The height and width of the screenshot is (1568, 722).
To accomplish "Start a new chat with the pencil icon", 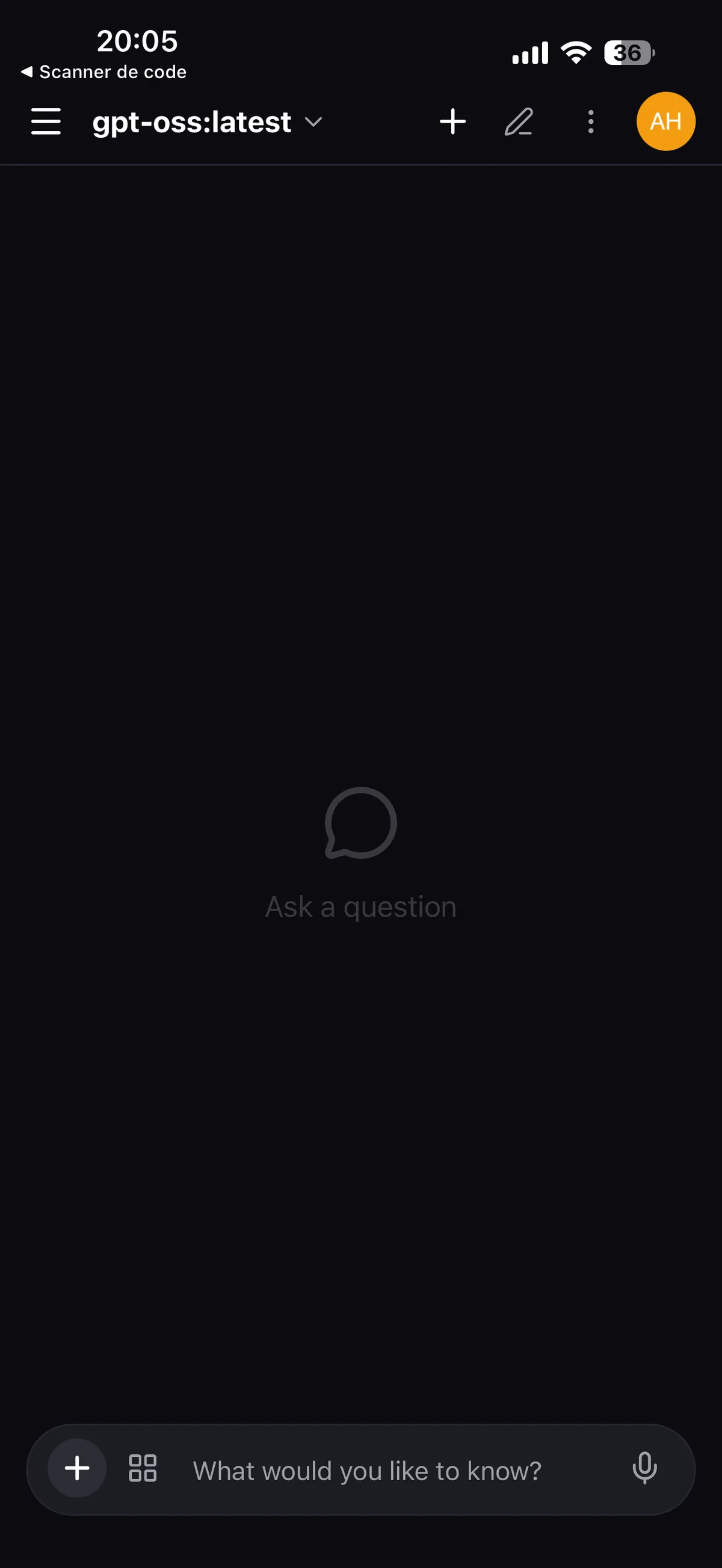I will coord(519,121).
